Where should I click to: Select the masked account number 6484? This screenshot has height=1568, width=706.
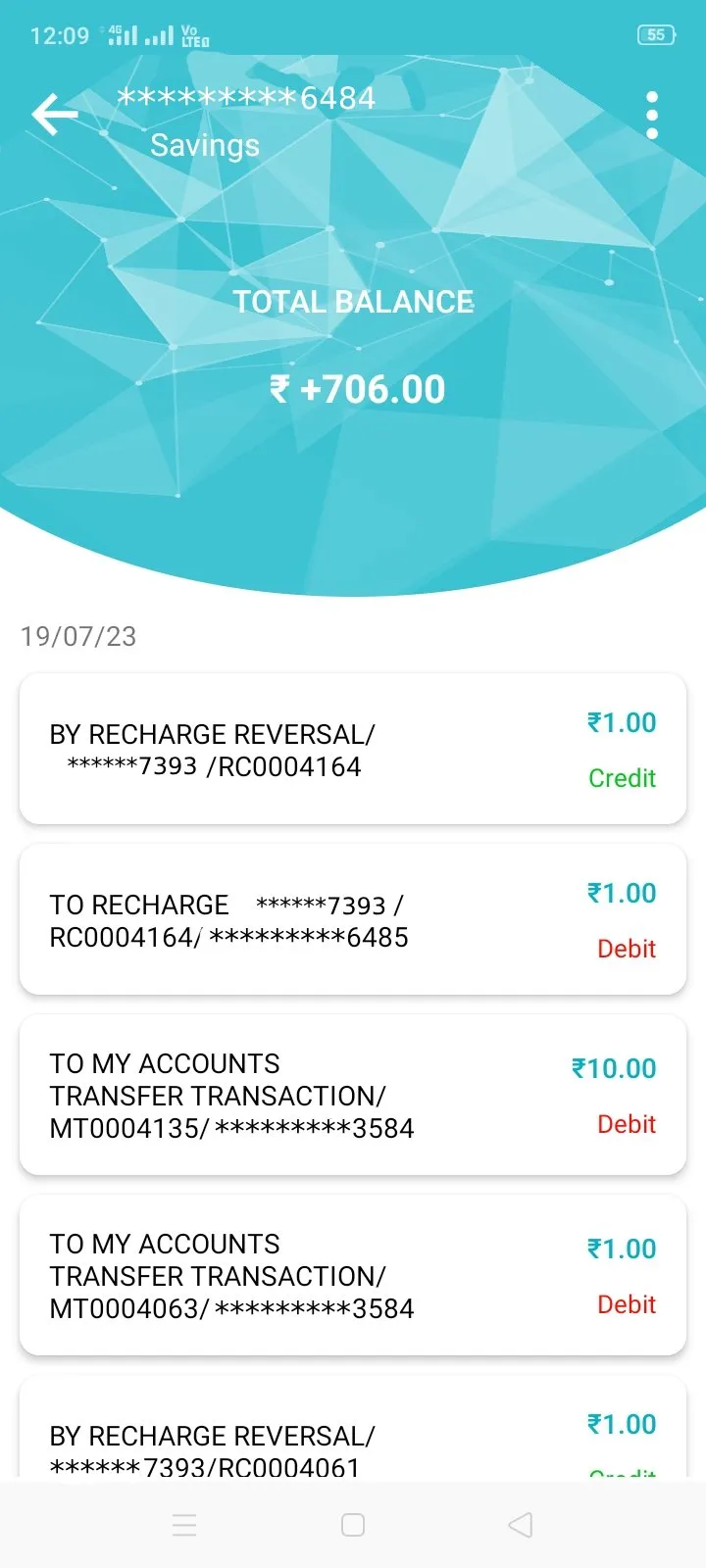[x=247, y=96]
